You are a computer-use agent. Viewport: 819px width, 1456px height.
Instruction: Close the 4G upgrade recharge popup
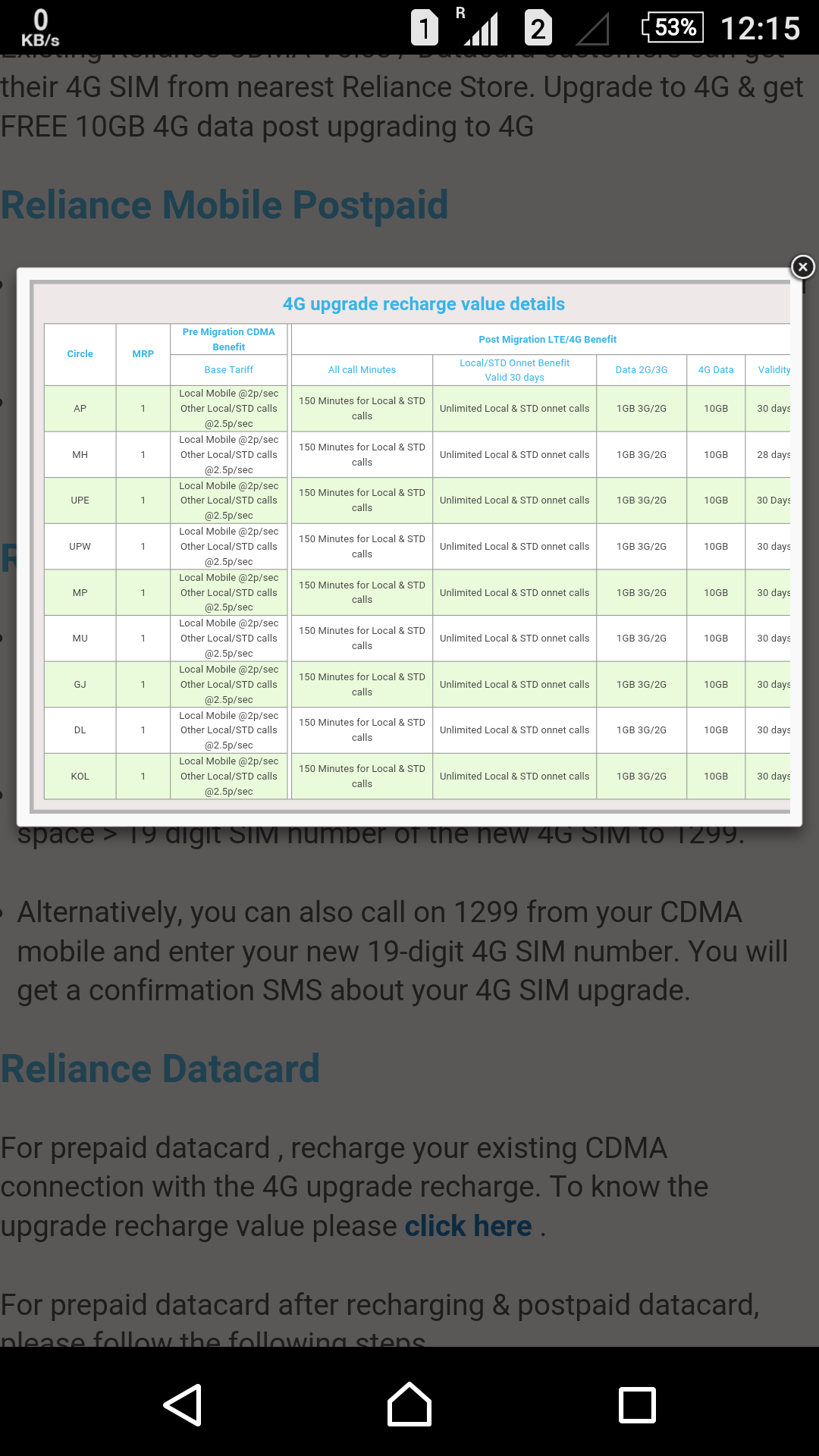(x=802, y=267)
